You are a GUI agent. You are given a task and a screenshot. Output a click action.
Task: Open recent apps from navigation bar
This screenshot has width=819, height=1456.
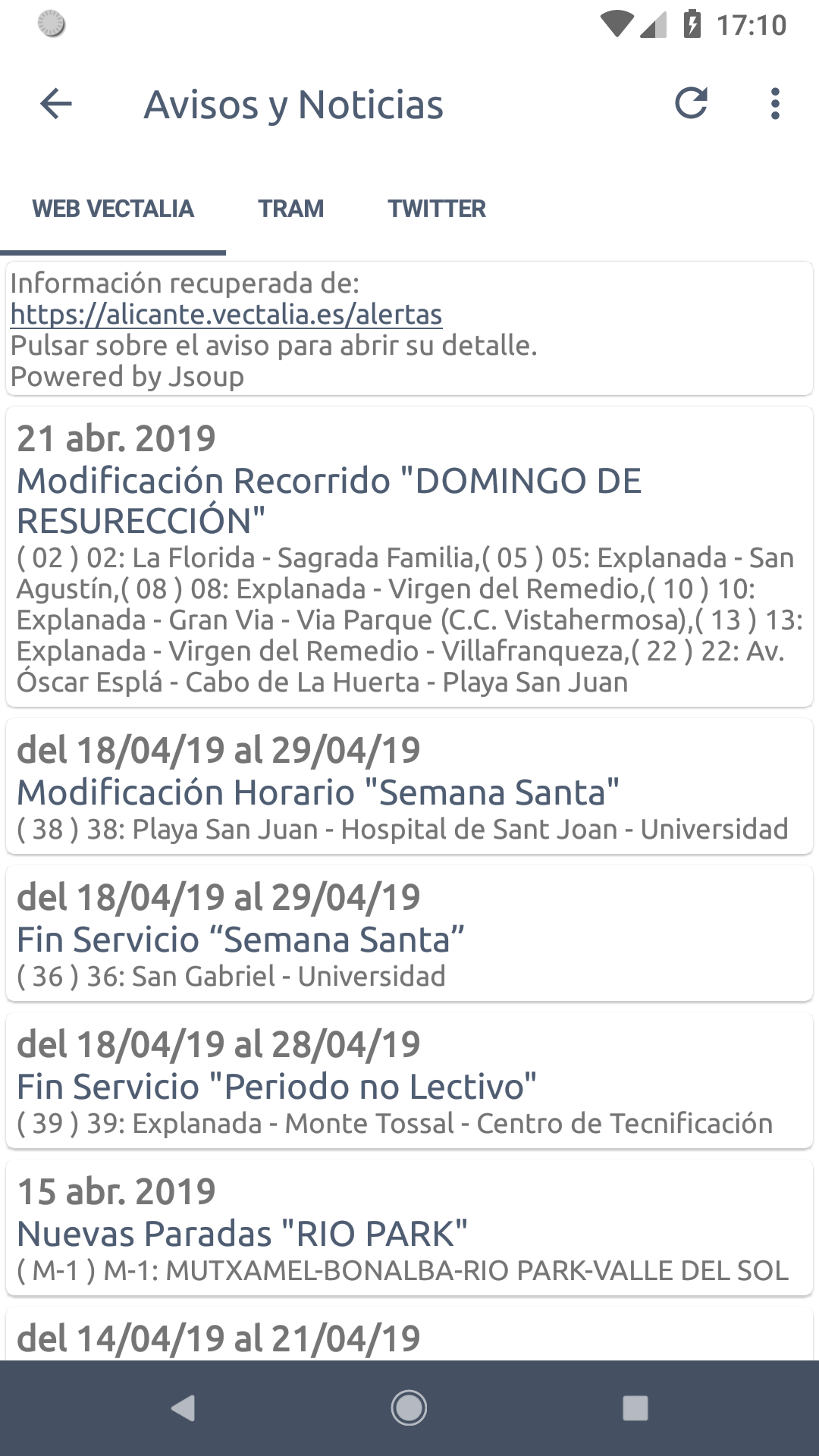coord(635,1408)
